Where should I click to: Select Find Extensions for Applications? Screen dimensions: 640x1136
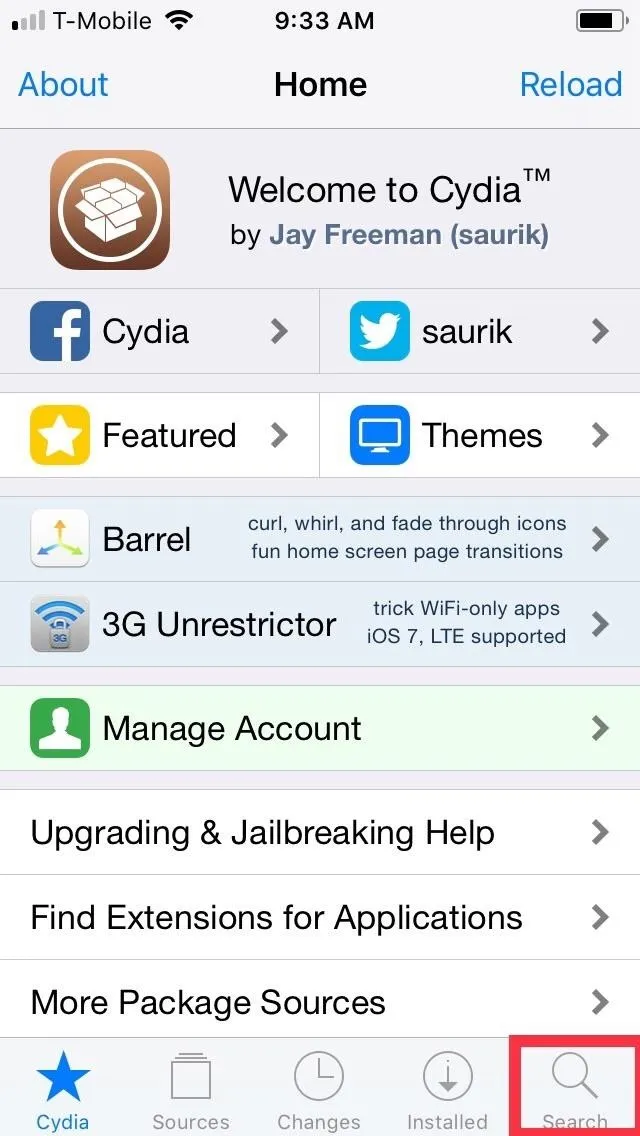pos(320,917)
